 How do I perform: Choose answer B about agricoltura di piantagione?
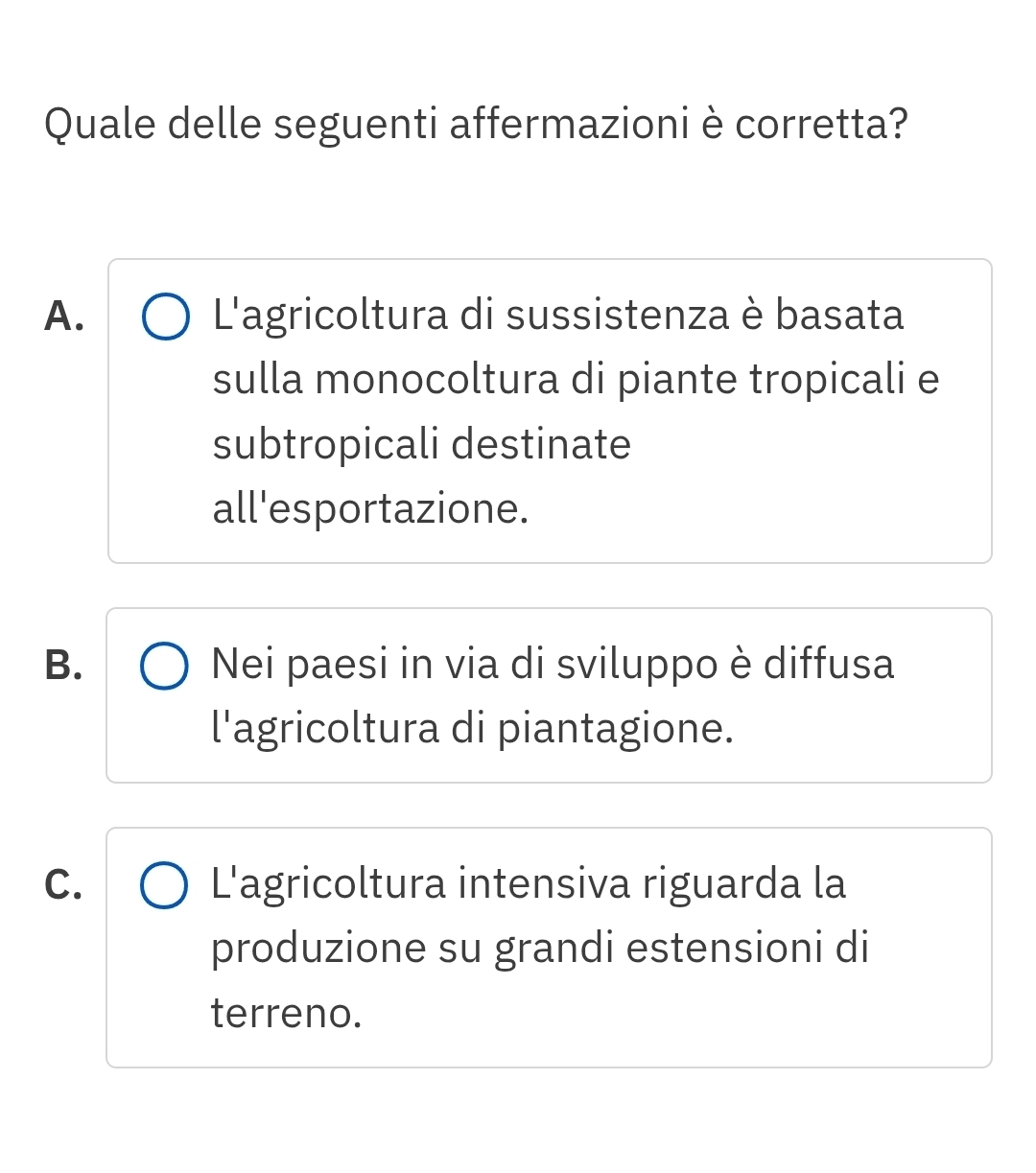click(164, 667)
